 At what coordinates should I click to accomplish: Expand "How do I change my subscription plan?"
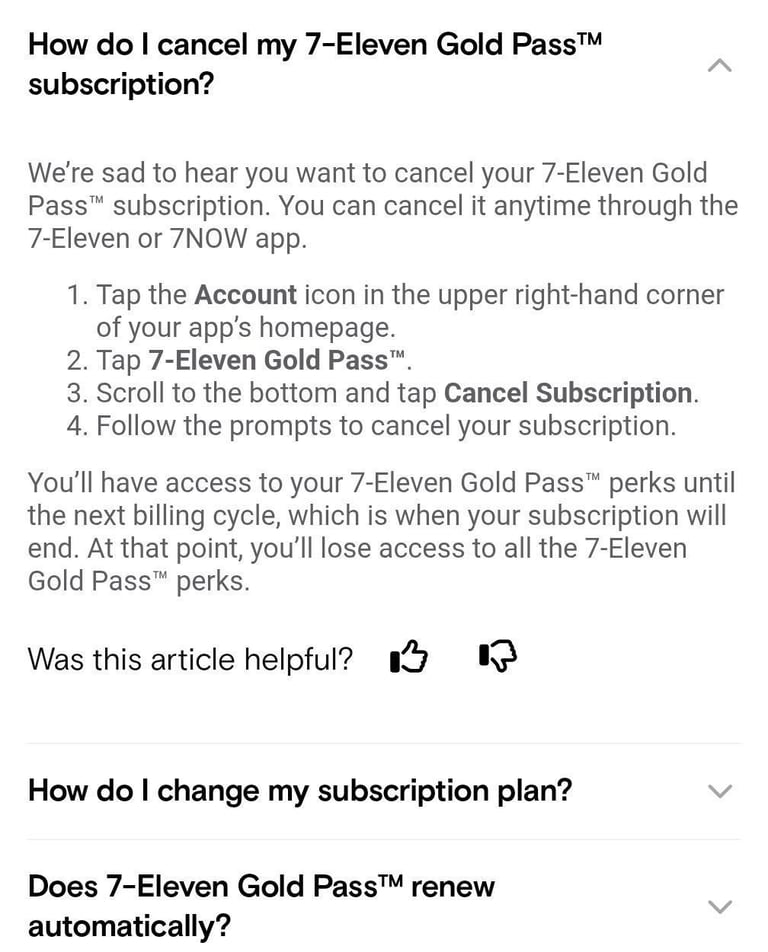[x=719, y=791]
